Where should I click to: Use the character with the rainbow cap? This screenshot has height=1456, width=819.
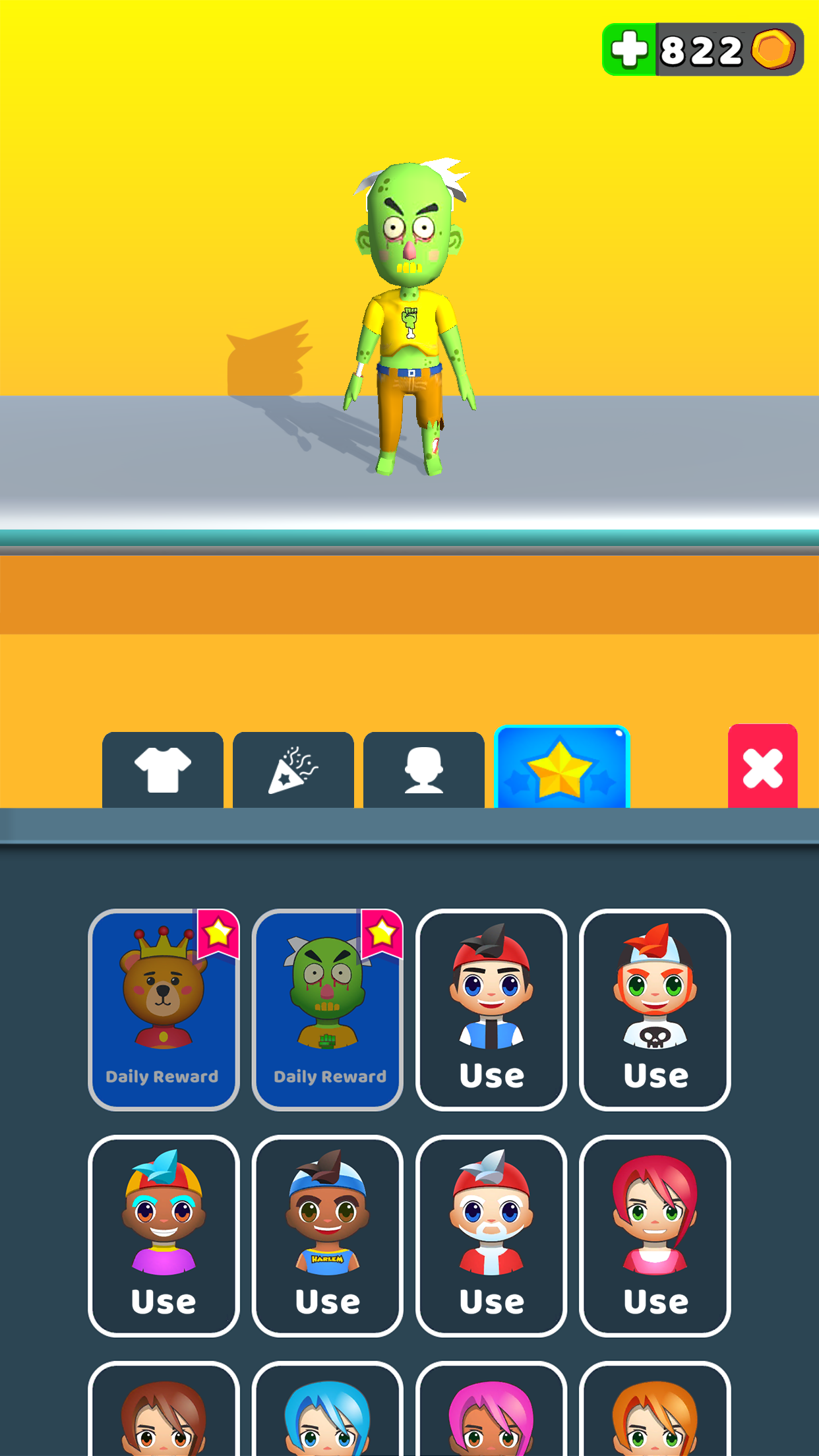pyautogui.click(x=164, y=1235)
